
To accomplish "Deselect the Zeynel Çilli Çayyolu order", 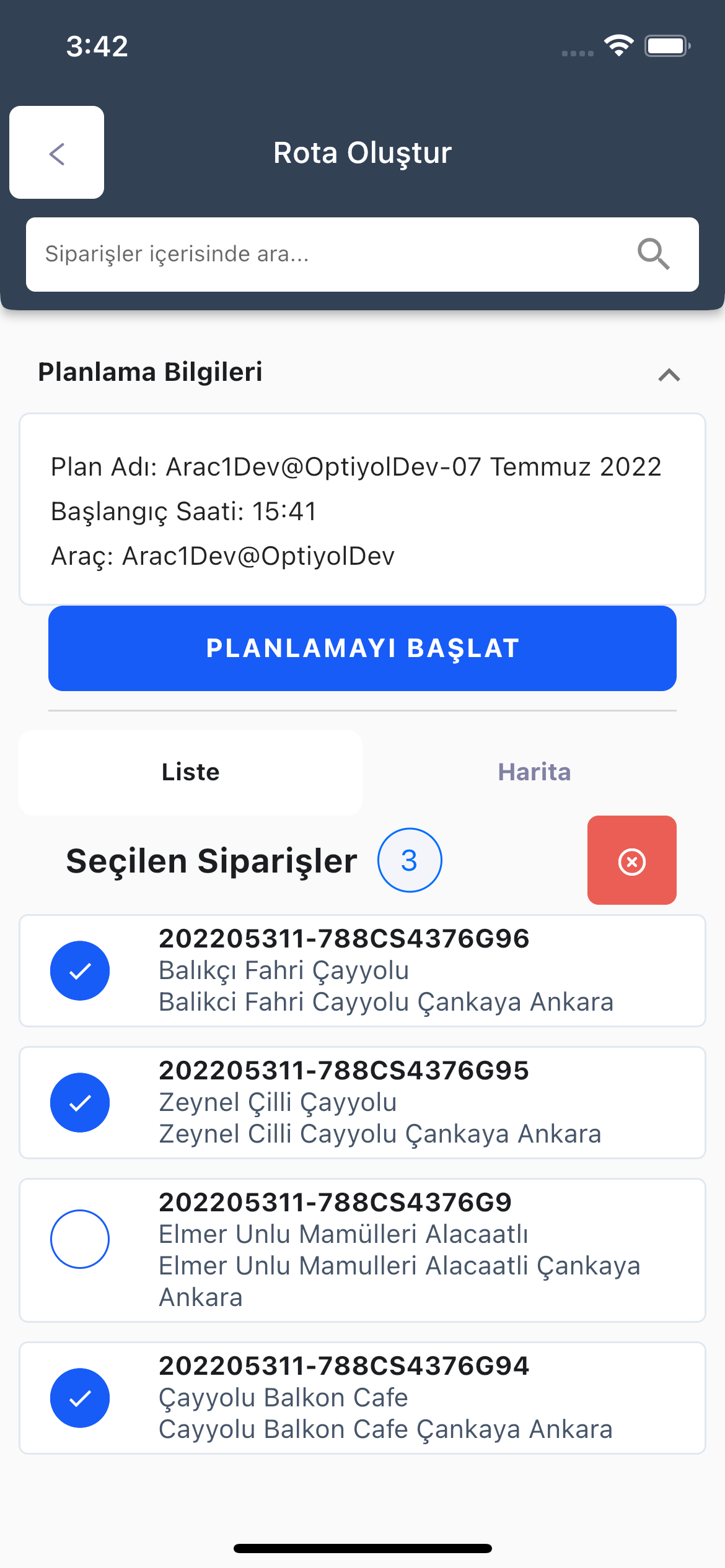I will coord(80,1102).
